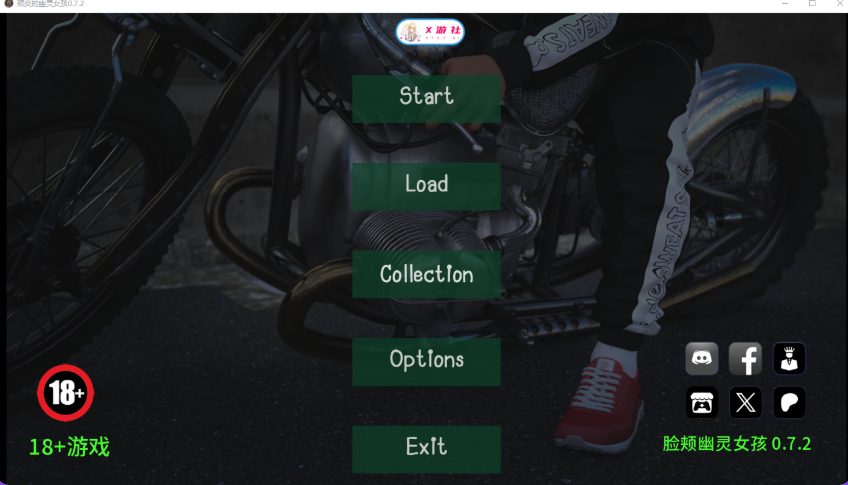Start a new game

[x=426, y=97]
